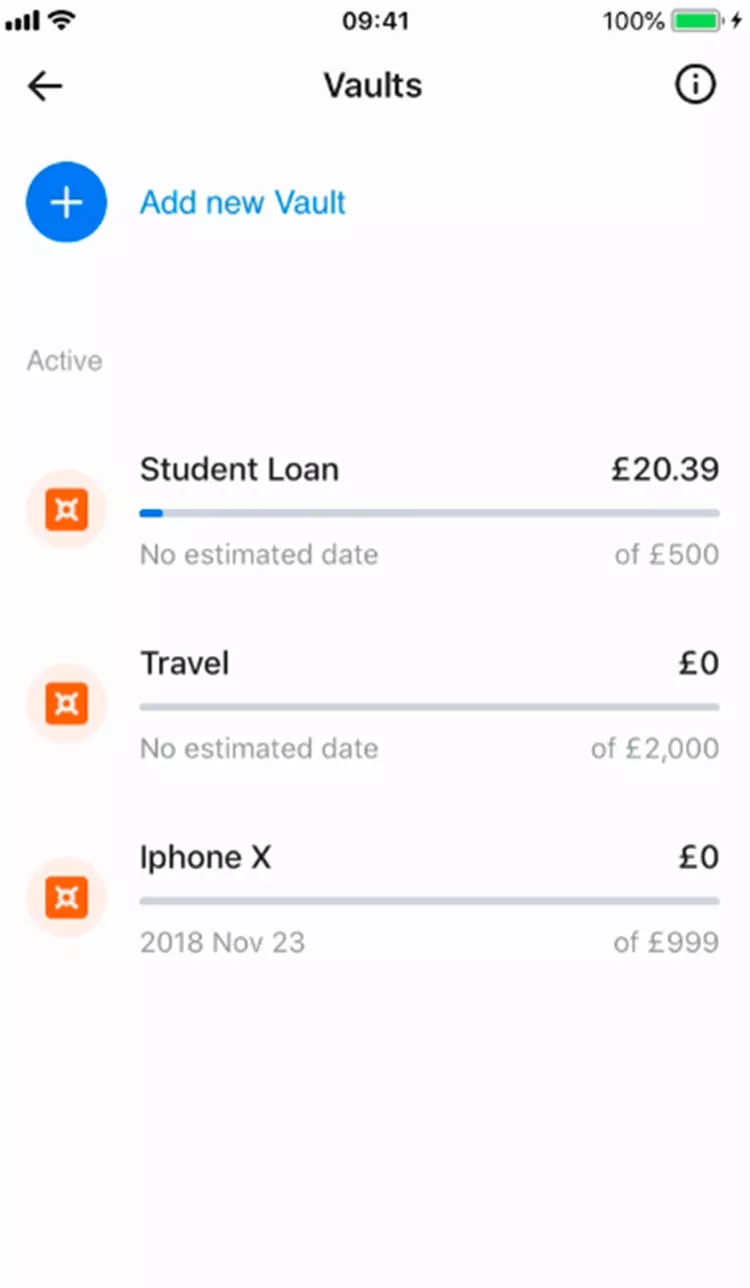750x1288 pixels.
Task: Tap the blue plus button
Action: (66, 202)
